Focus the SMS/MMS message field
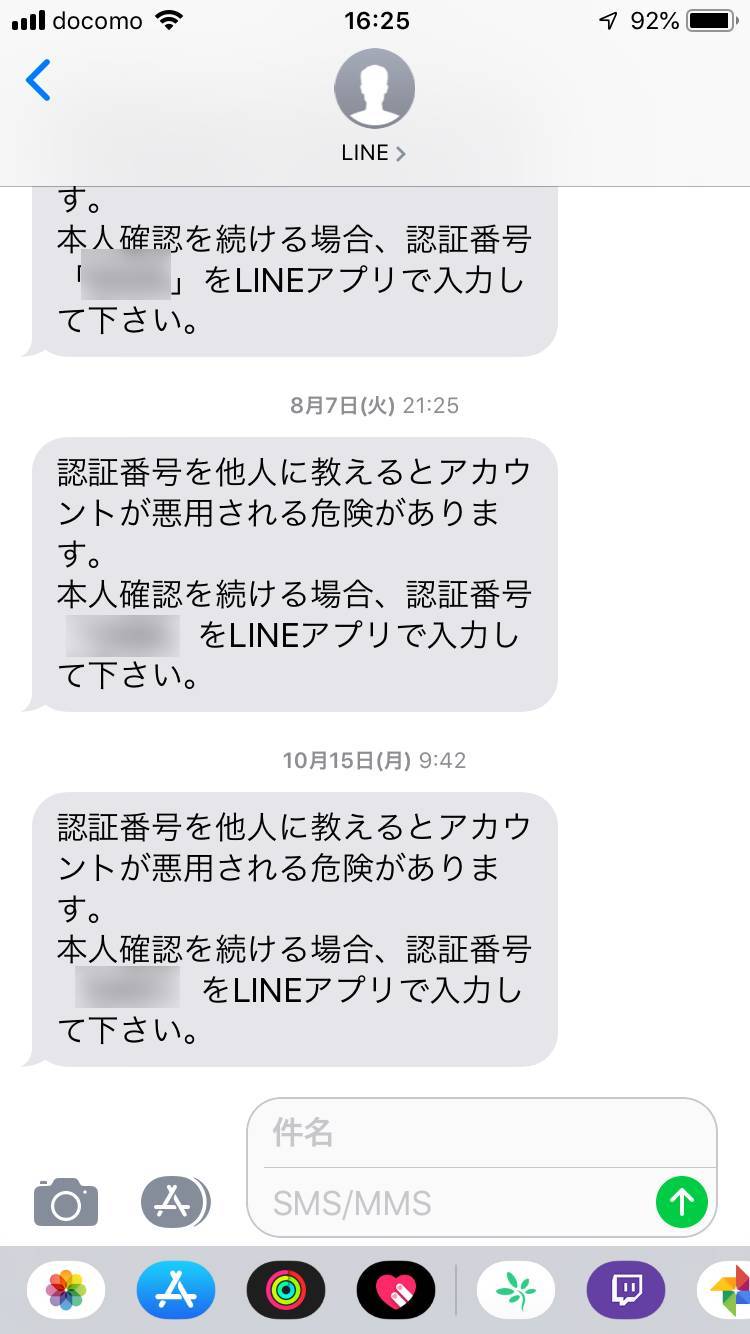 pos(460,1202)
